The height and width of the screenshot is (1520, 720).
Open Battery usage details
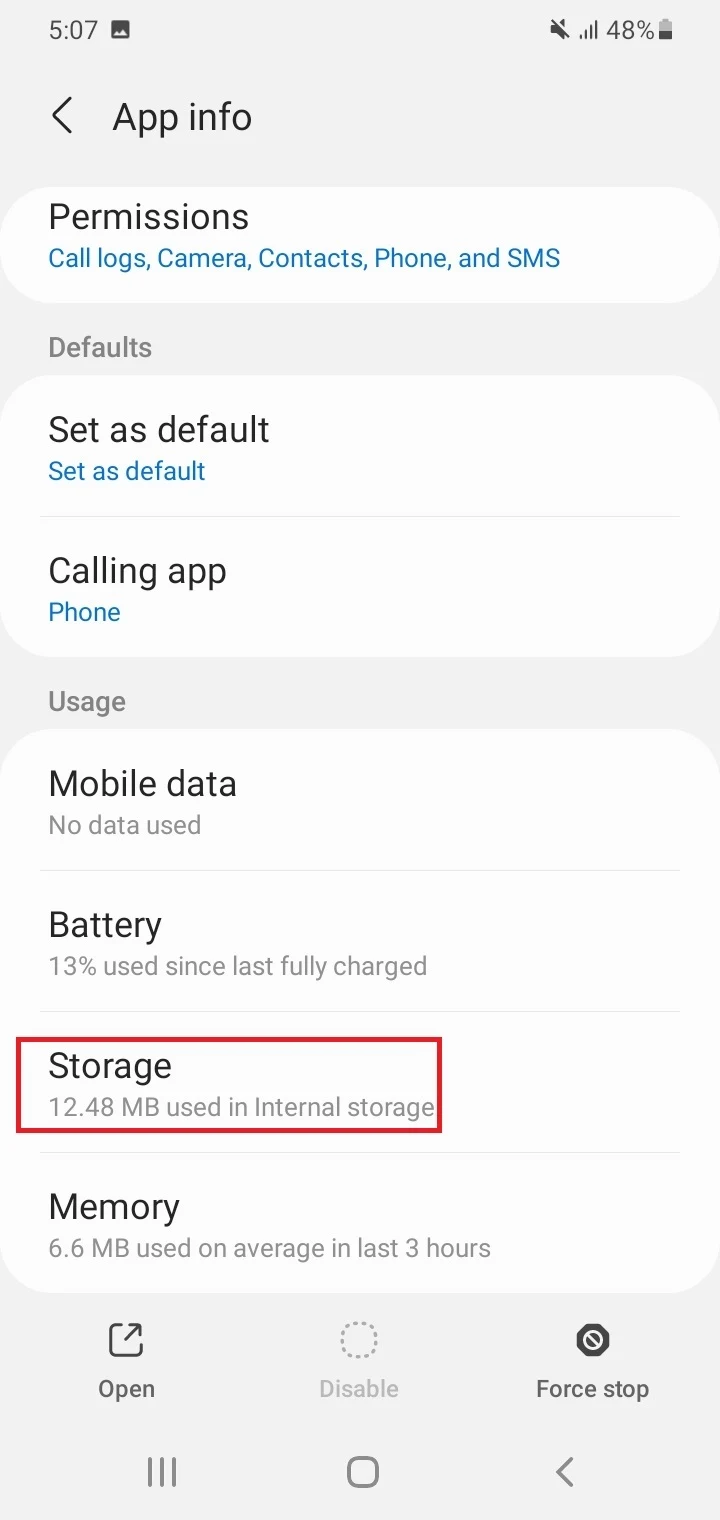pyautogui.click(x=360, y=942)
